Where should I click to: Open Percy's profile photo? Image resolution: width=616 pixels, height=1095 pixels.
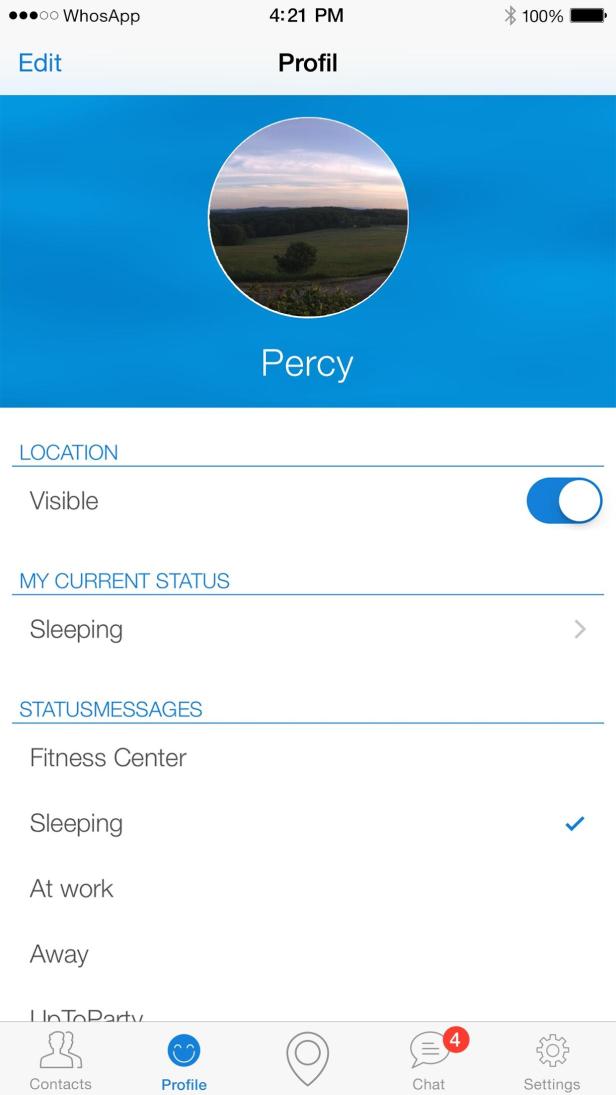pos(308,217)
